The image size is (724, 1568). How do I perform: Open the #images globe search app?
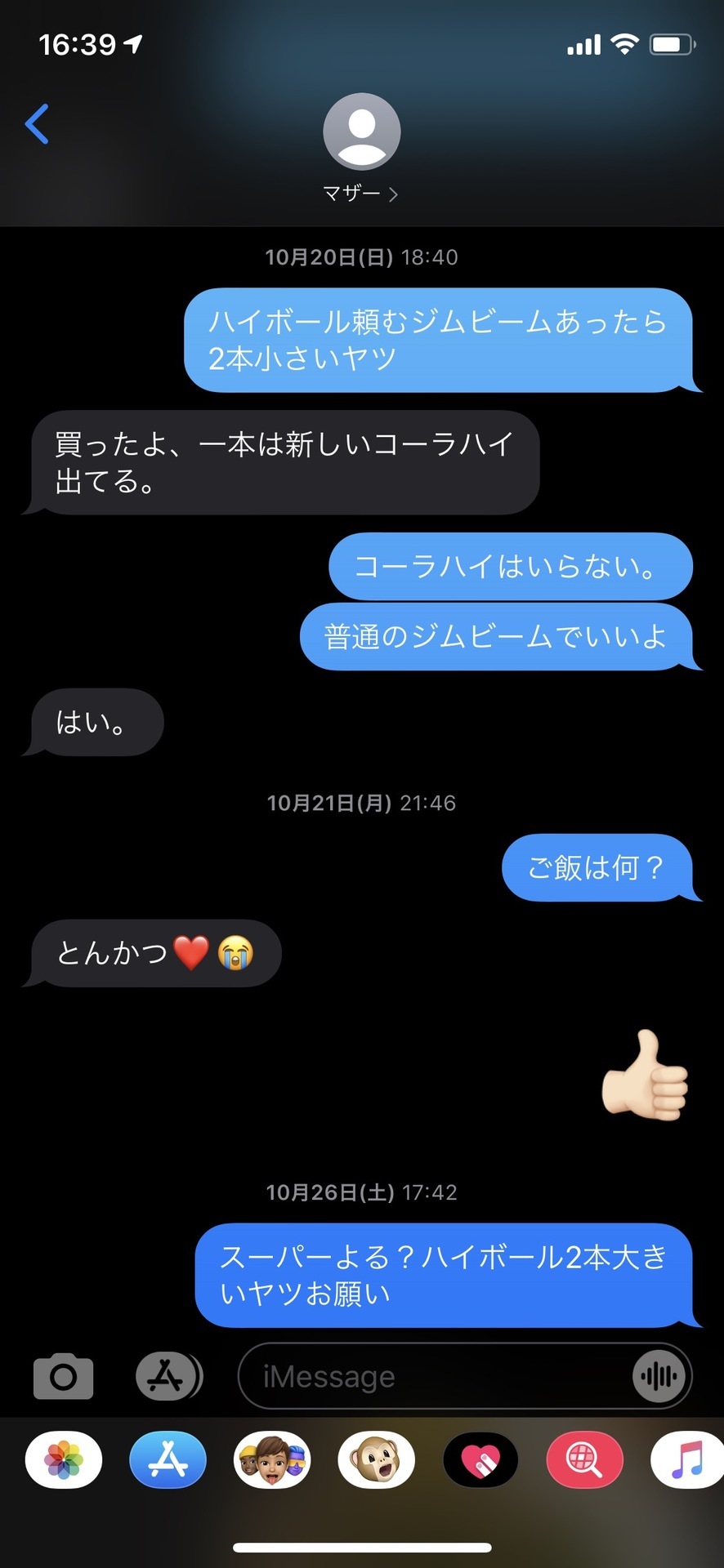584,1460
